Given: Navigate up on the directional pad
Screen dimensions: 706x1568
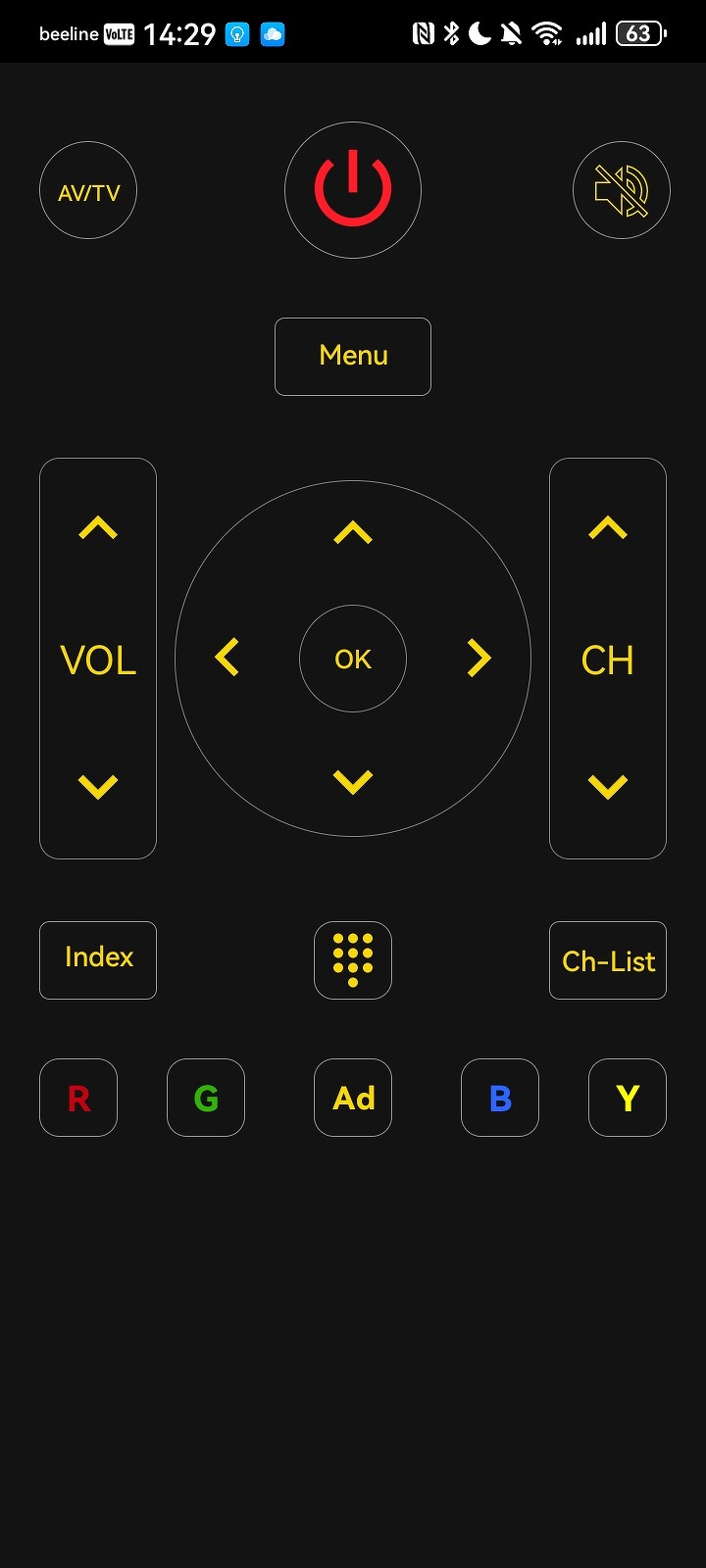Looking at the screenshot, I should click(353, 533).
